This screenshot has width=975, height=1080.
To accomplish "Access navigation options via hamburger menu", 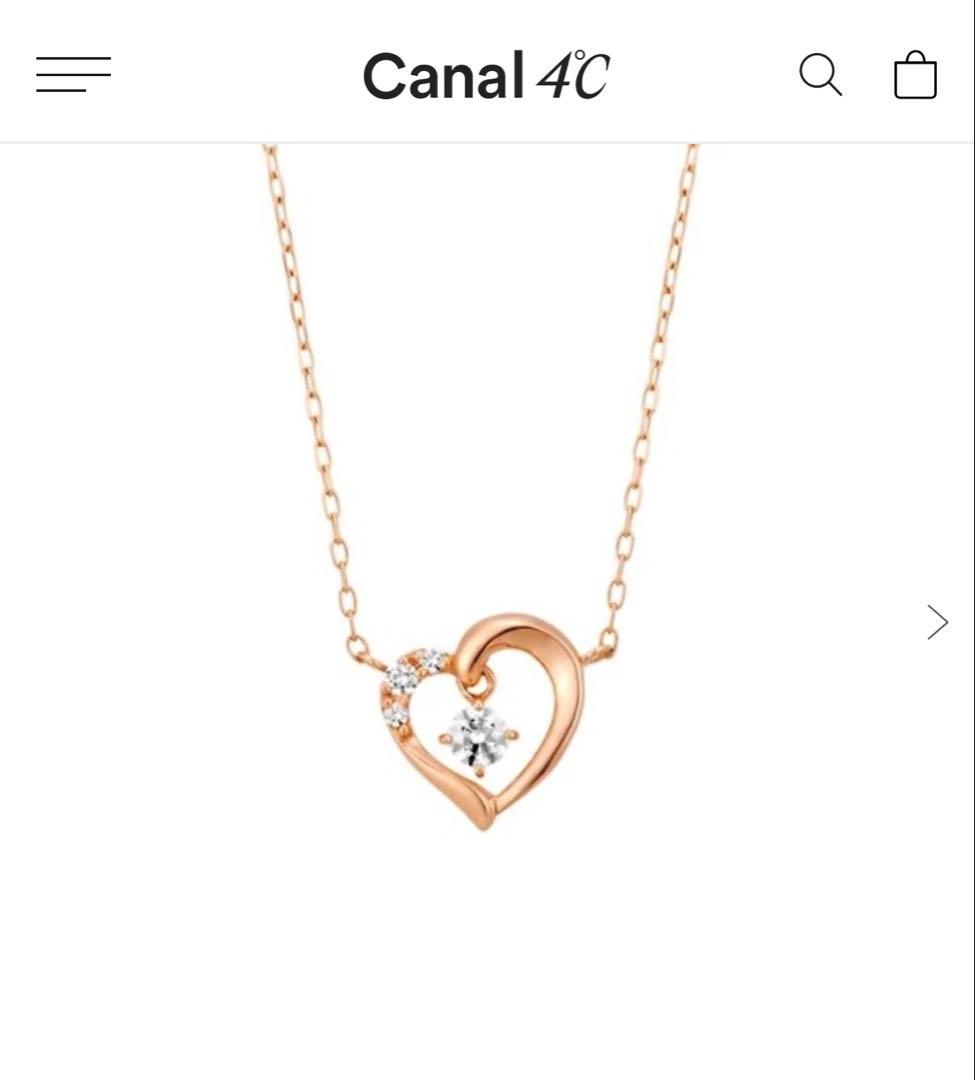I will click(71, 73).
